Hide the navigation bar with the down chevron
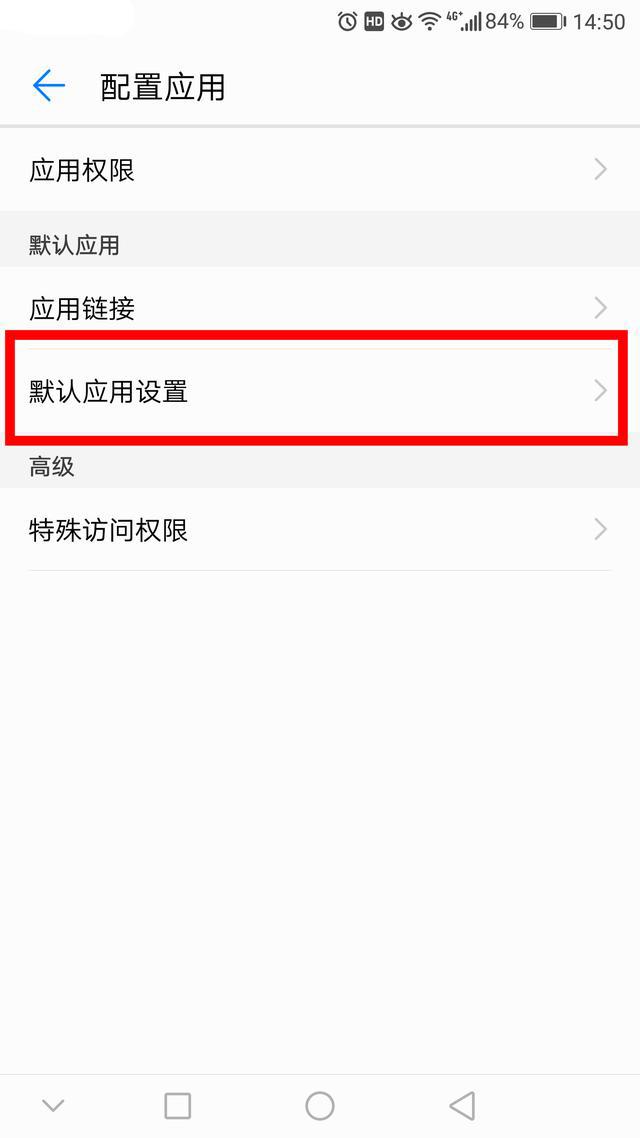Viewport: 640px width, 1138px height. [x=53, y=1105]
